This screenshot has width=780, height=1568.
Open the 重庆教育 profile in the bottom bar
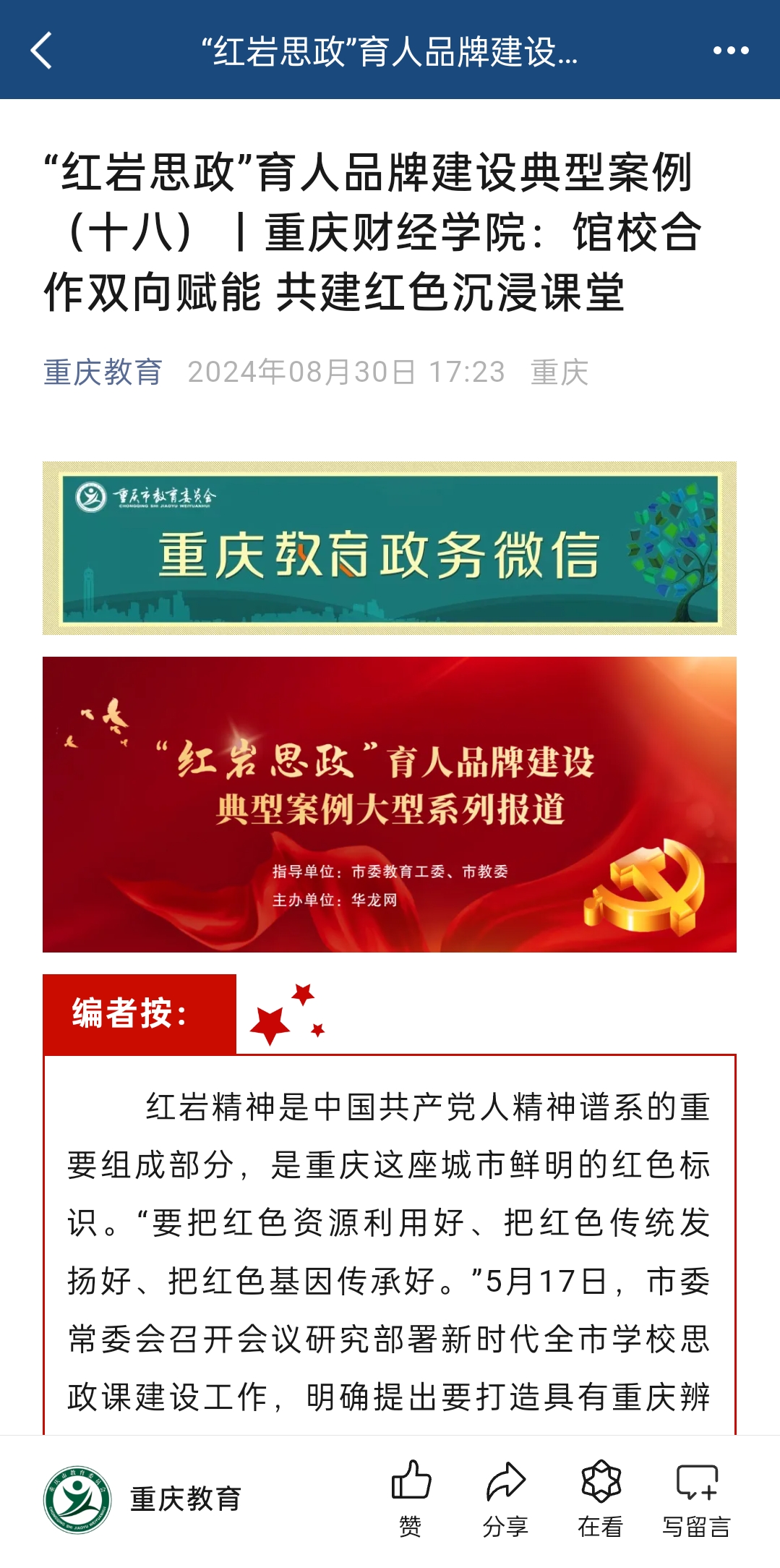click(143, 1500)
